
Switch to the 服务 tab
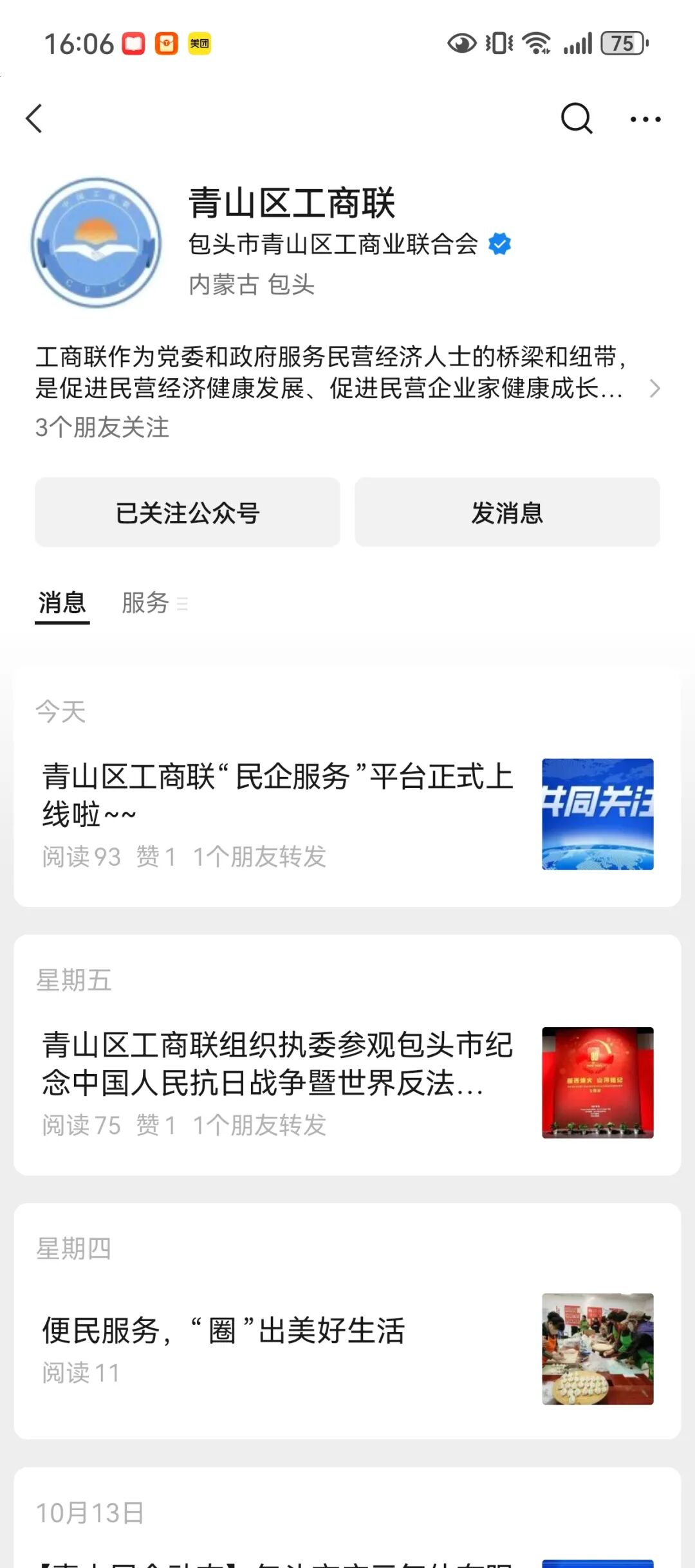[x=145, y=603]
